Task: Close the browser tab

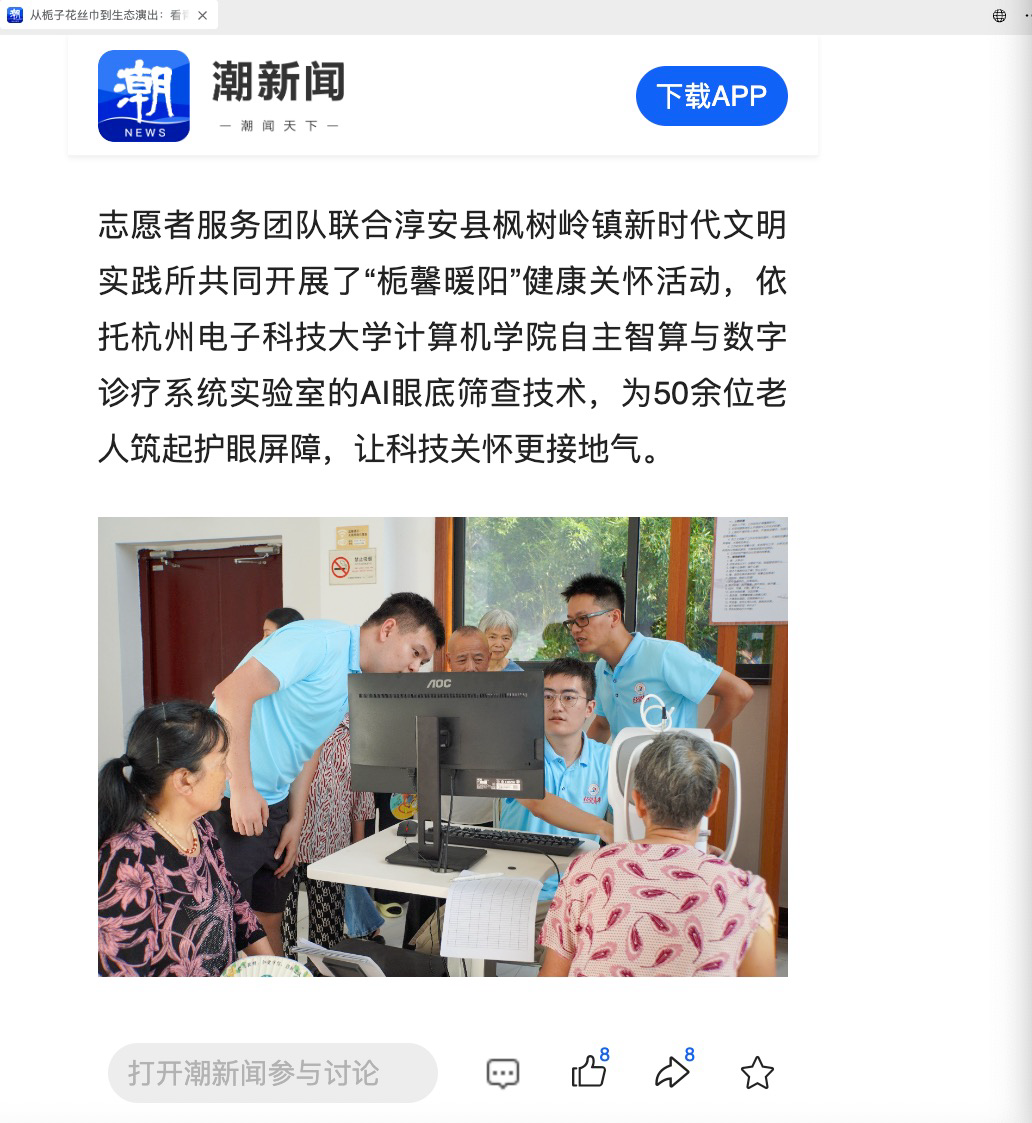Action: tap(203, 16)
